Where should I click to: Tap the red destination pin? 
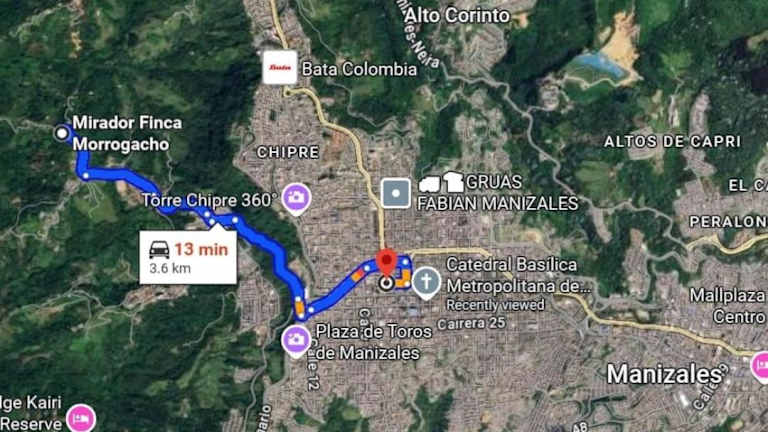(x=387, y=264)
